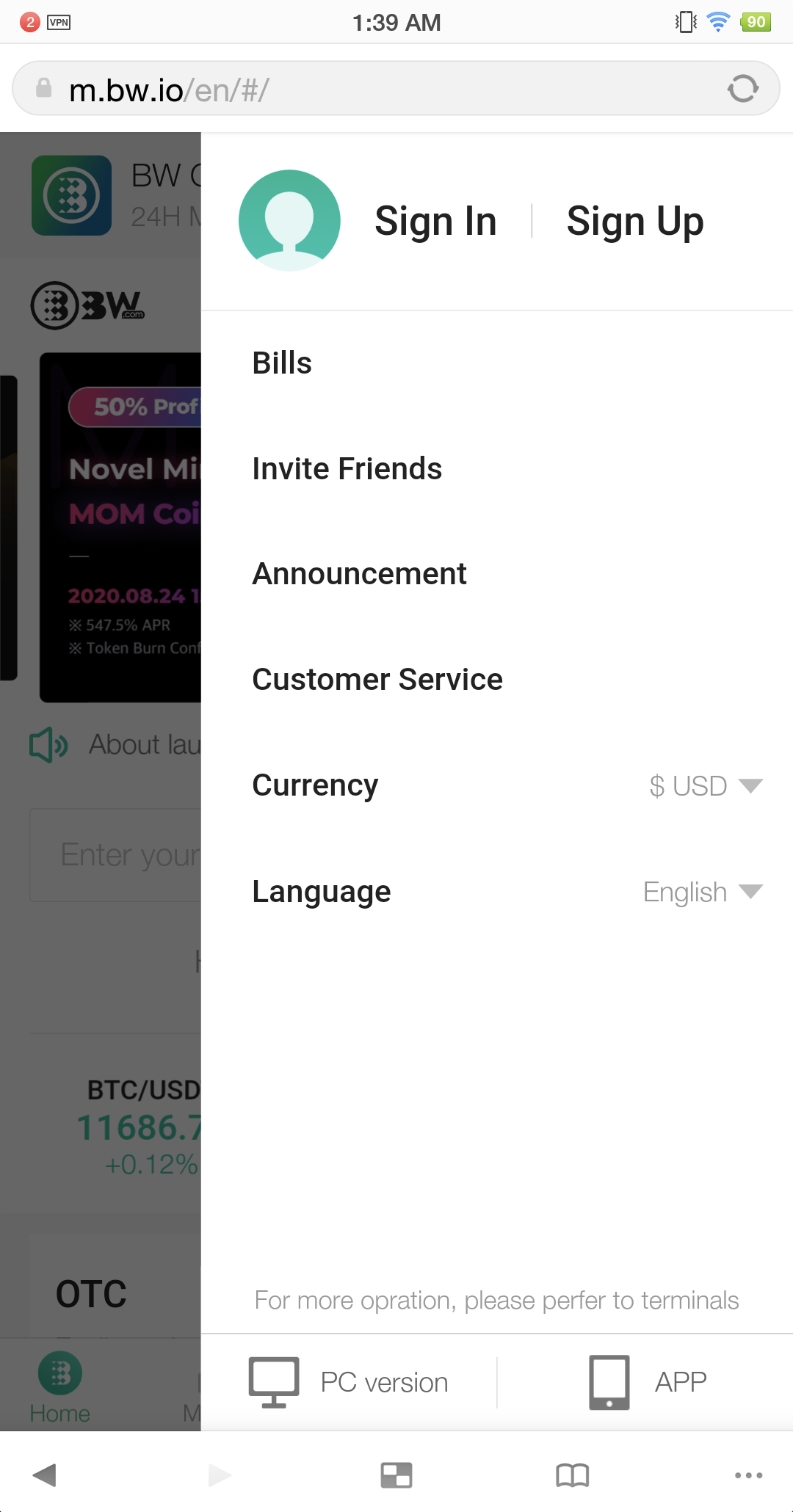Open the APP download option
The image size is (793, 1512).
(x=648, y=1382)
